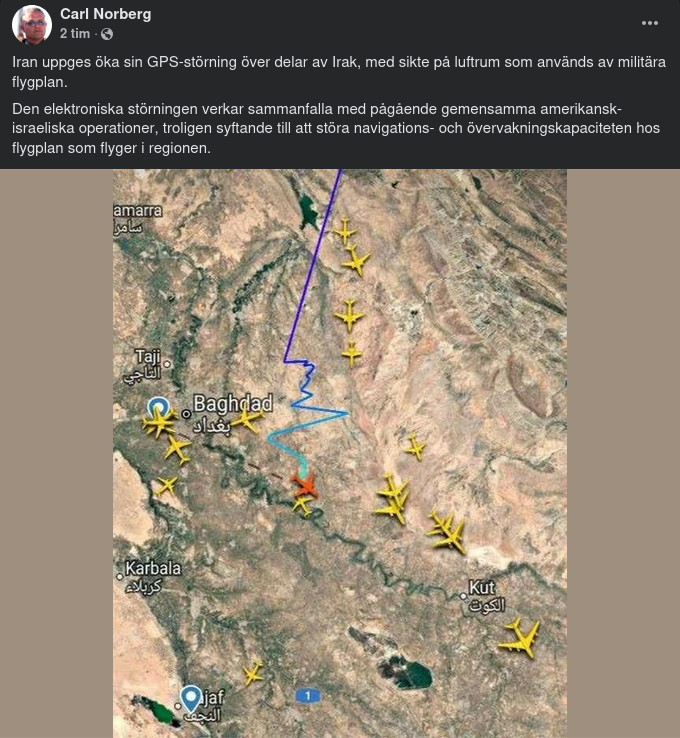Open the post's 2 tim timestamp
This screenshot has height=738, width=680.
74,33
